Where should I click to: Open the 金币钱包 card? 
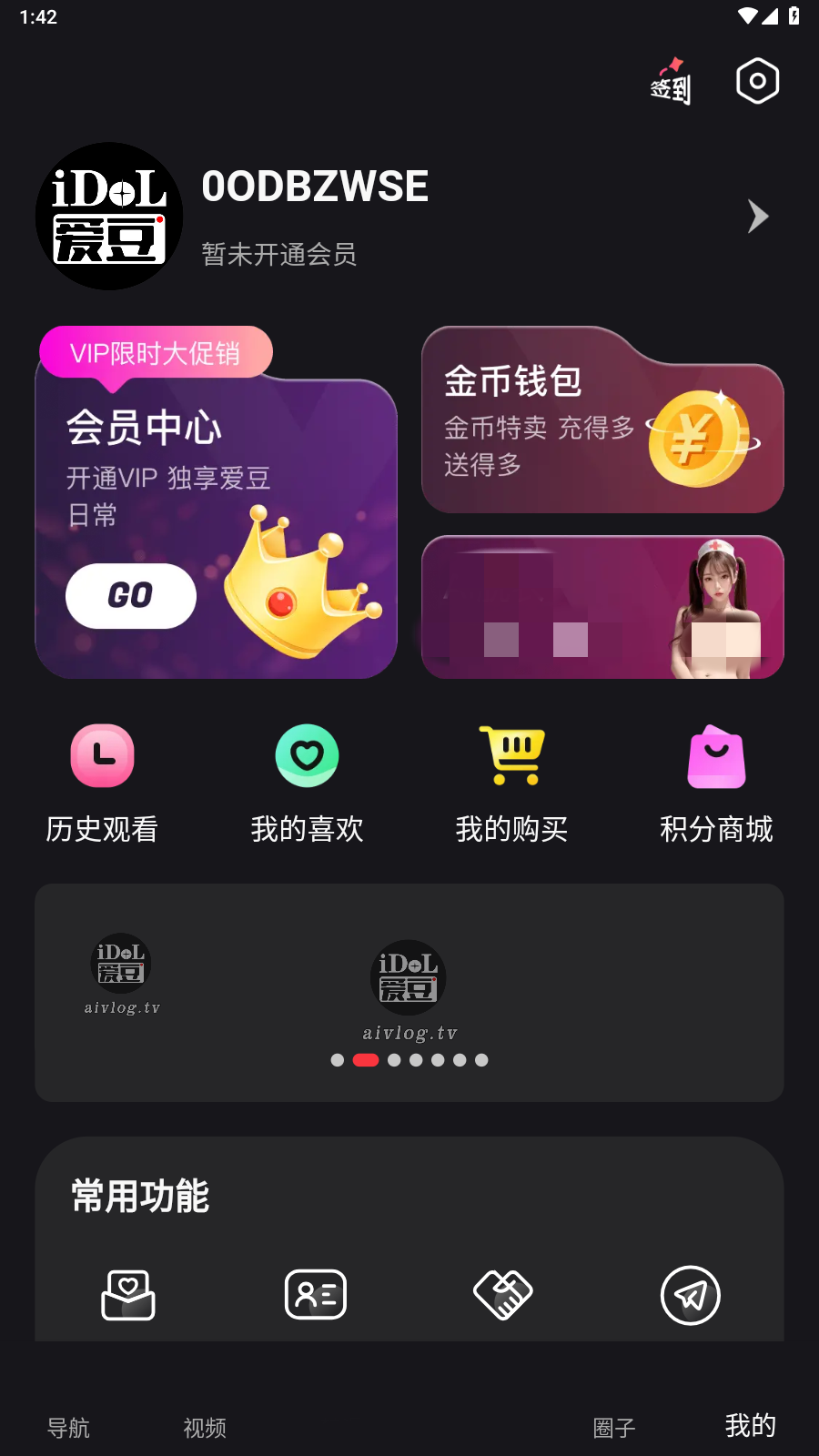pyautogui.click(x=602, y=420)
